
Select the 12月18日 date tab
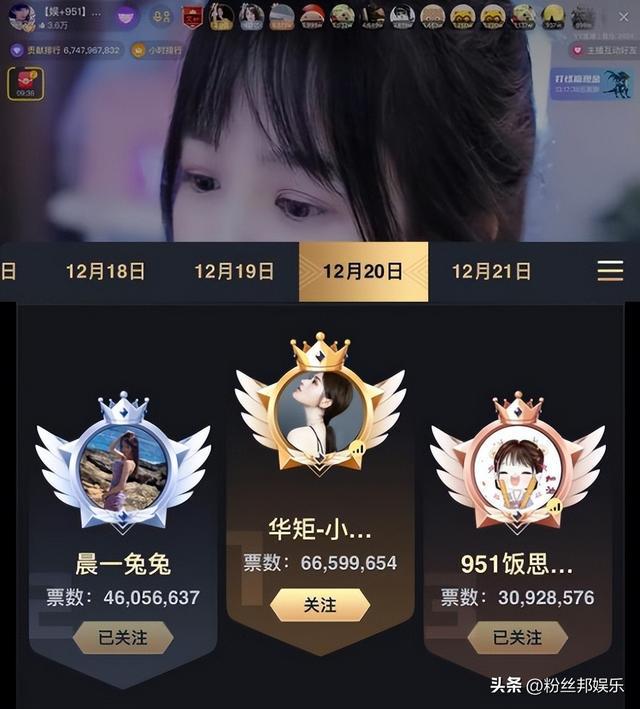105,271
